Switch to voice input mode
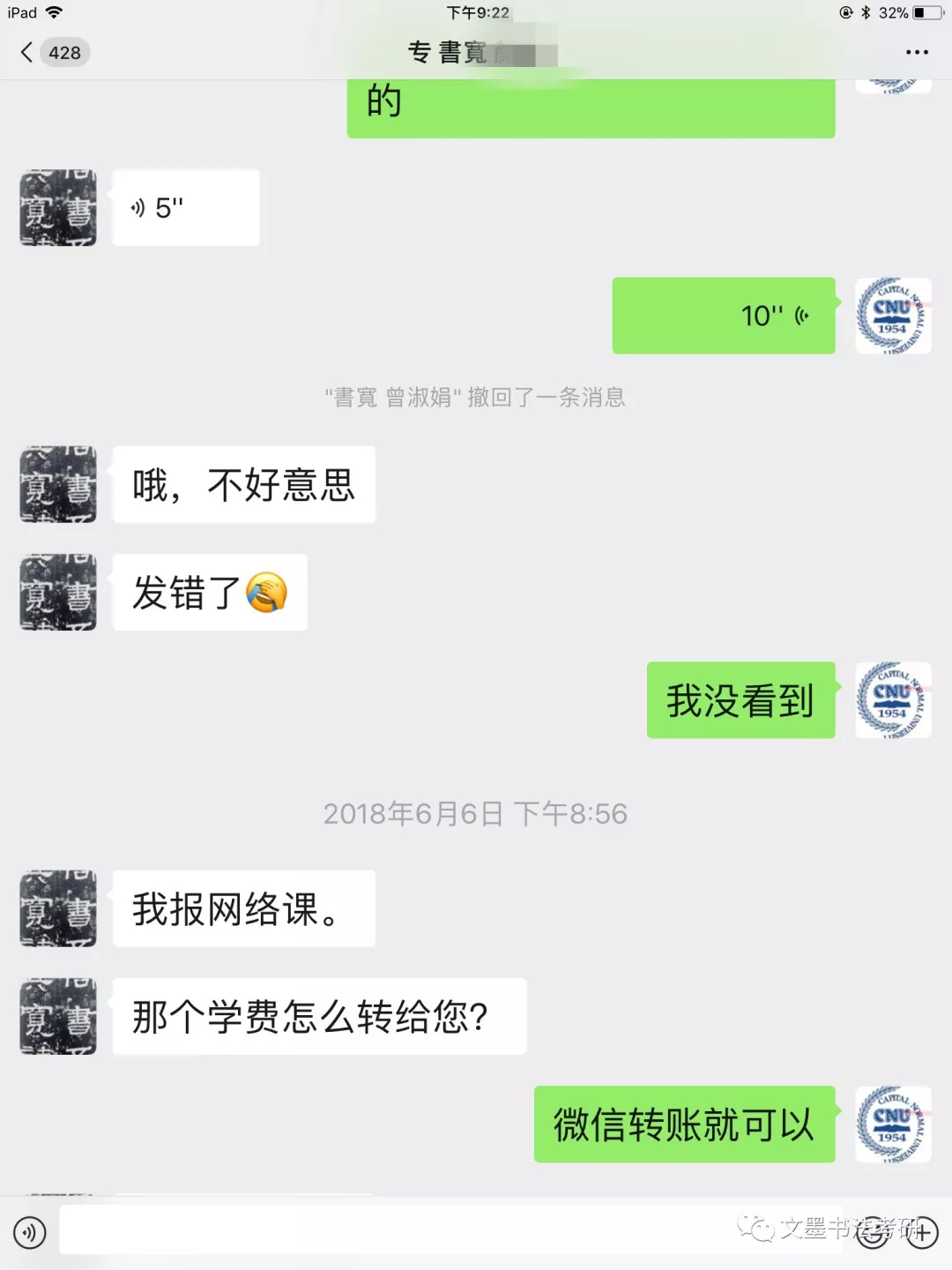Screen dimensions: 952x1270 point(30,1232)
